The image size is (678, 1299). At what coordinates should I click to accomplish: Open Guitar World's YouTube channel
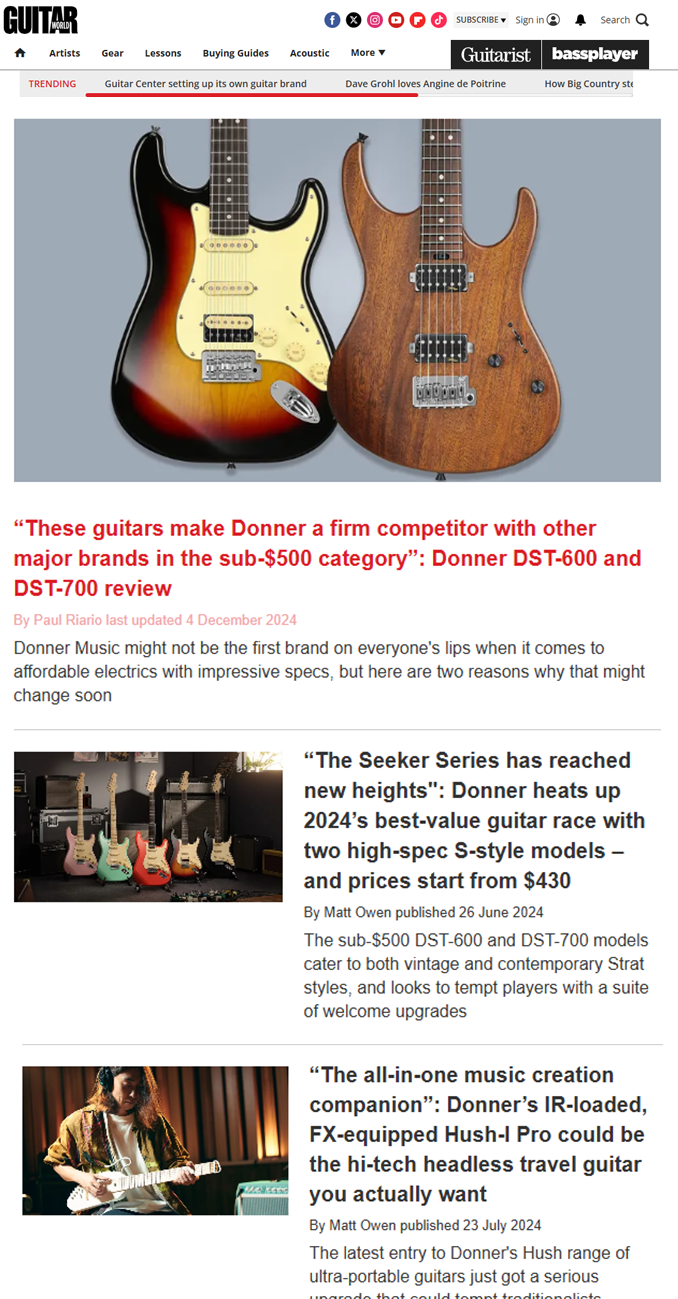(x=396, y=20)
